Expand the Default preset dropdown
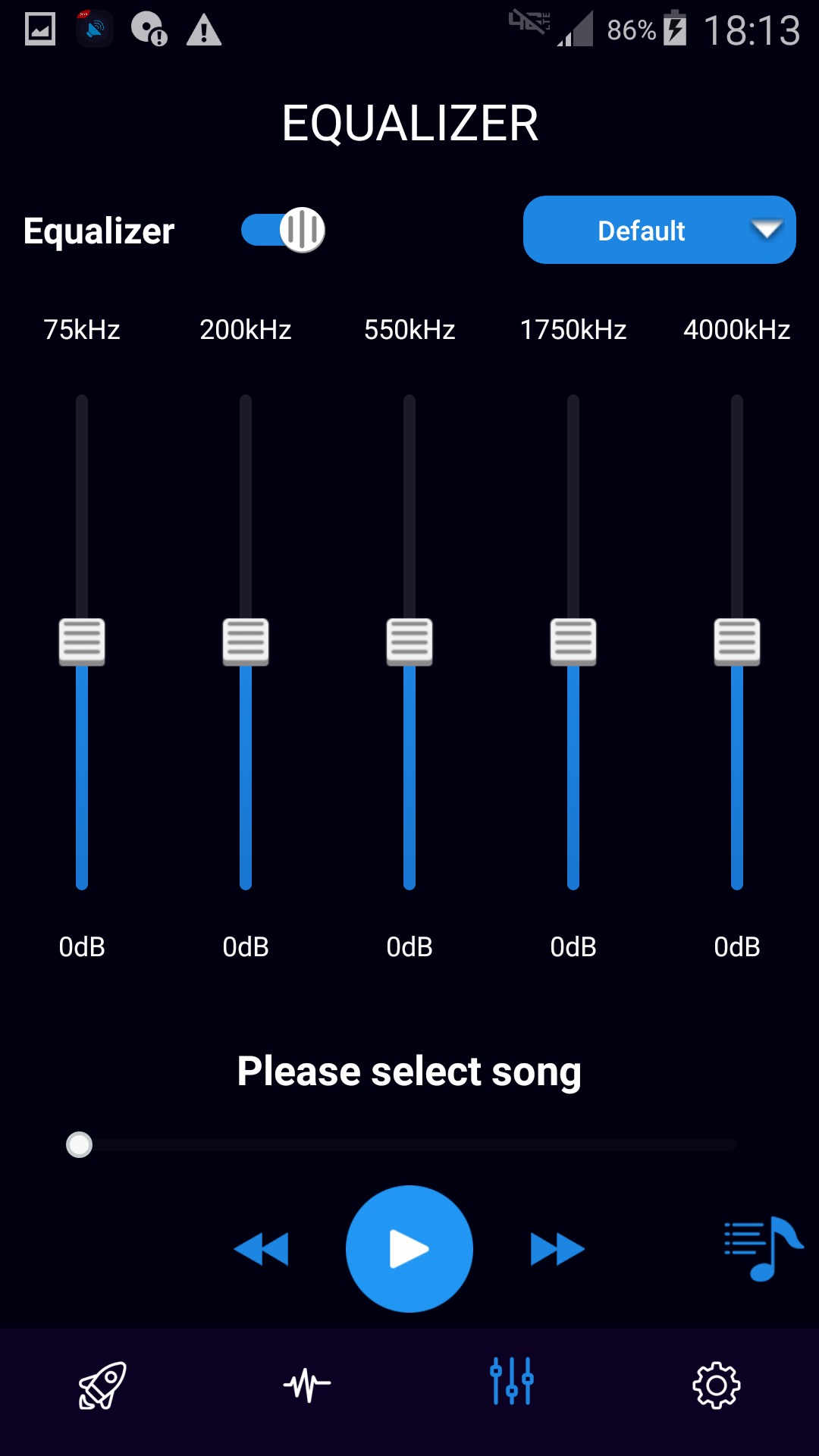Image resolution: width=819 pixels, height=1456 pixels. [x=659, y=230]
